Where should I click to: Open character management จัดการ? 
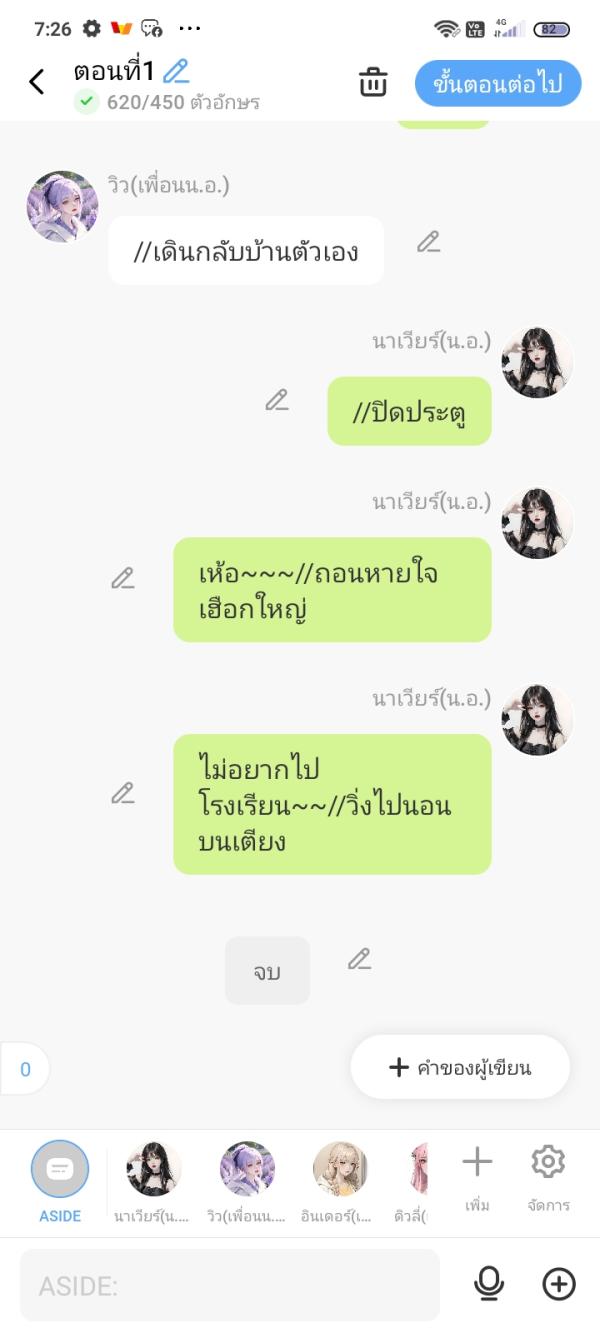tap(548, 1173)
